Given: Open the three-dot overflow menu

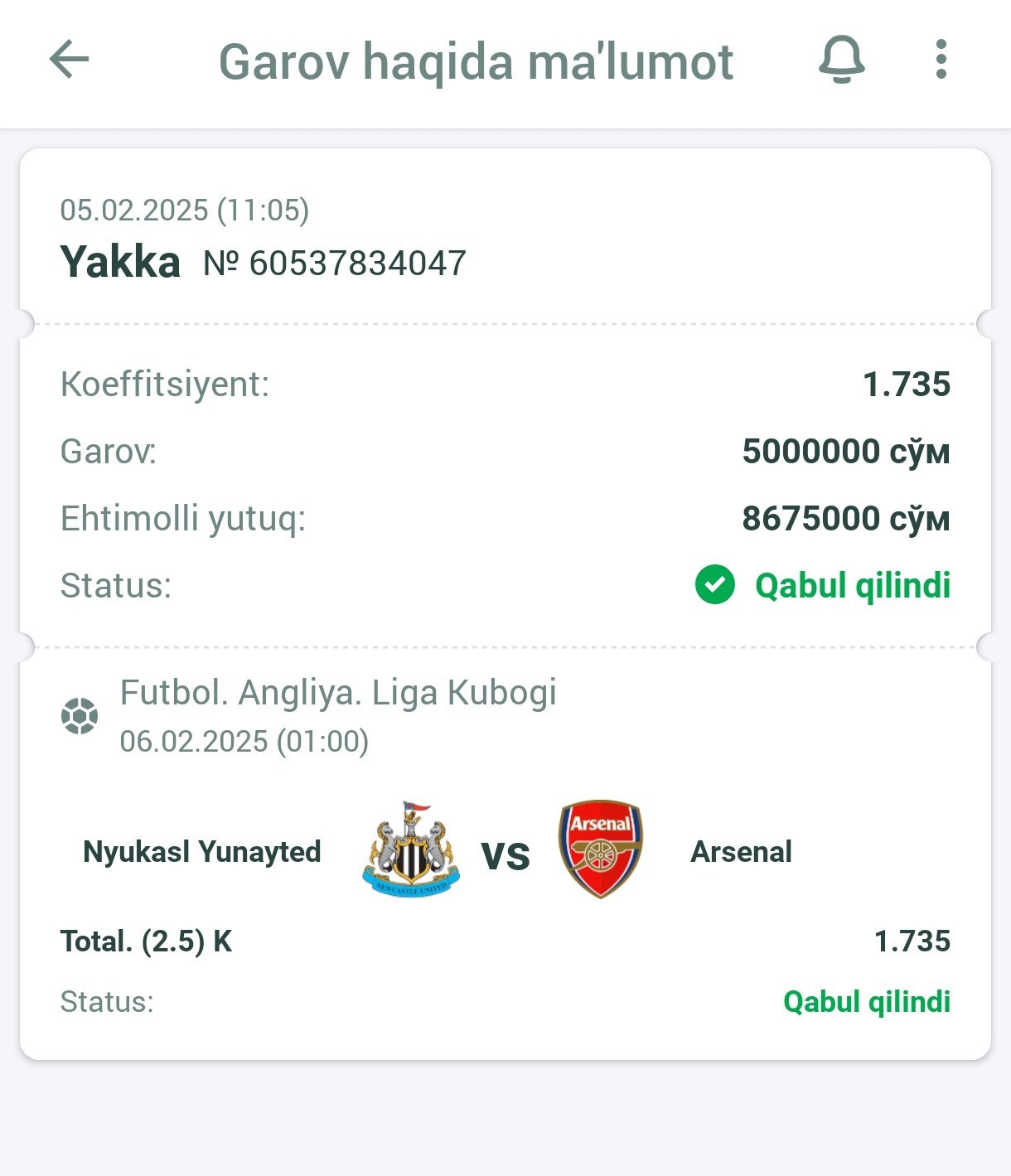Looking at the screenshot, I should click(x=941, y=60).
